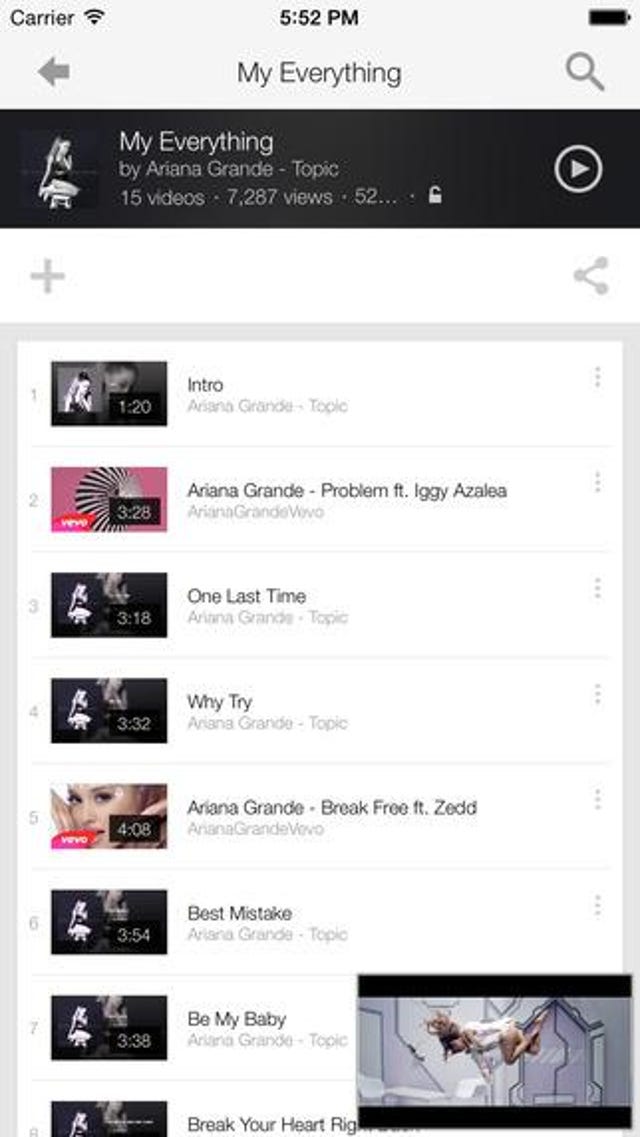The image size is (640, 1137).
Task: Open options for Best Mistake
Action: (x=597, y=906)
